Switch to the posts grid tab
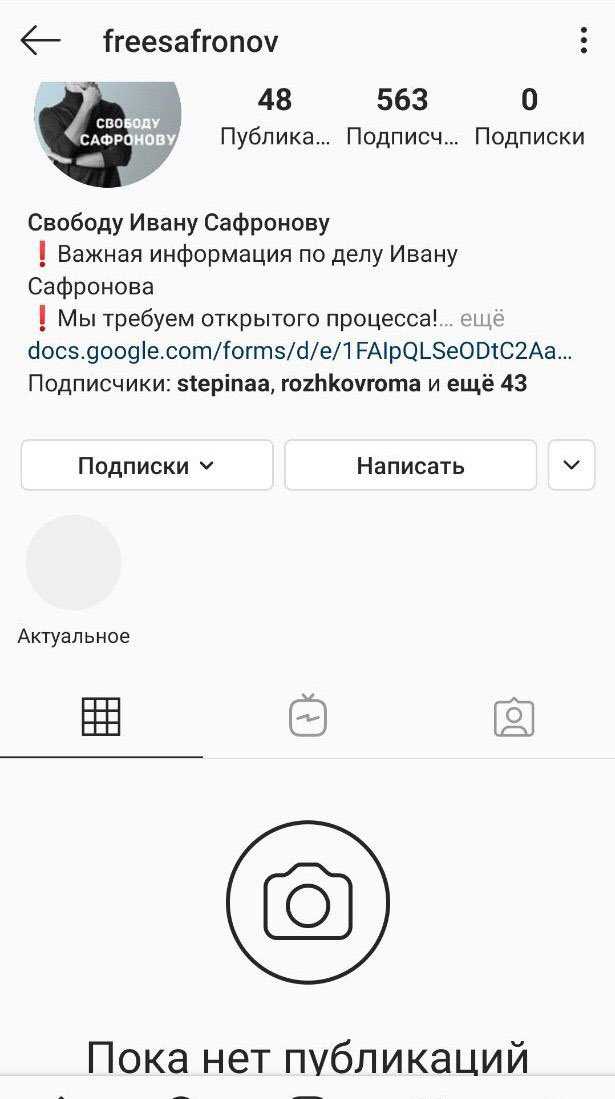615x1099 pixels. pos(101,717)
